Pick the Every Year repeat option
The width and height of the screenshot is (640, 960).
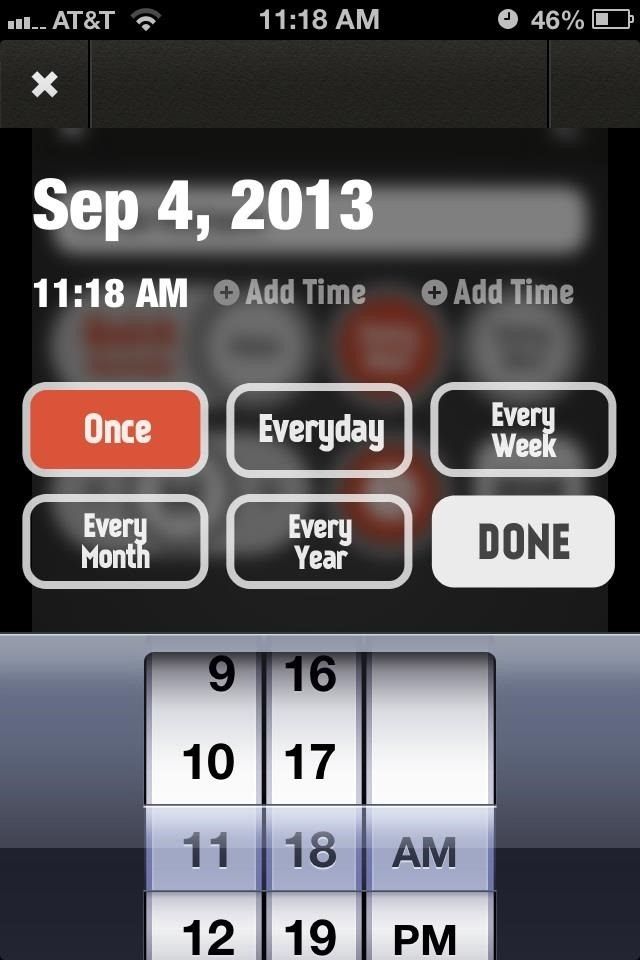320,541
